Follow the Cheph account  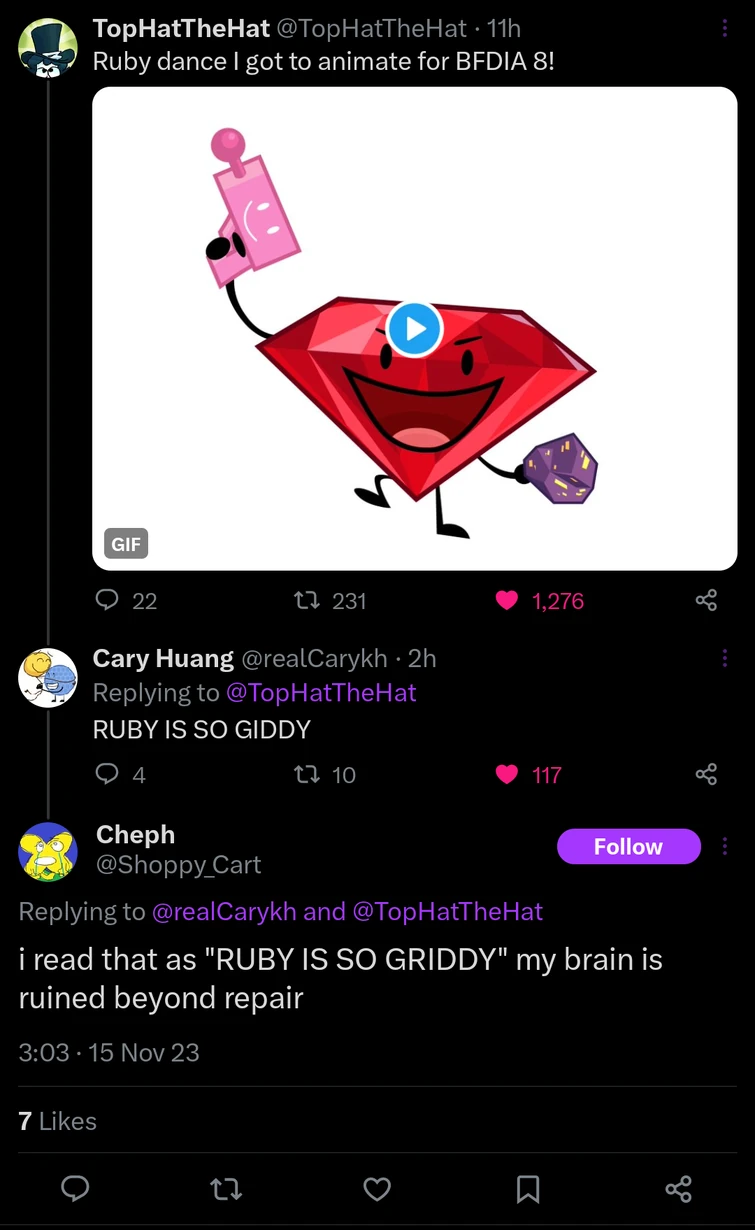tap(628, 846)
